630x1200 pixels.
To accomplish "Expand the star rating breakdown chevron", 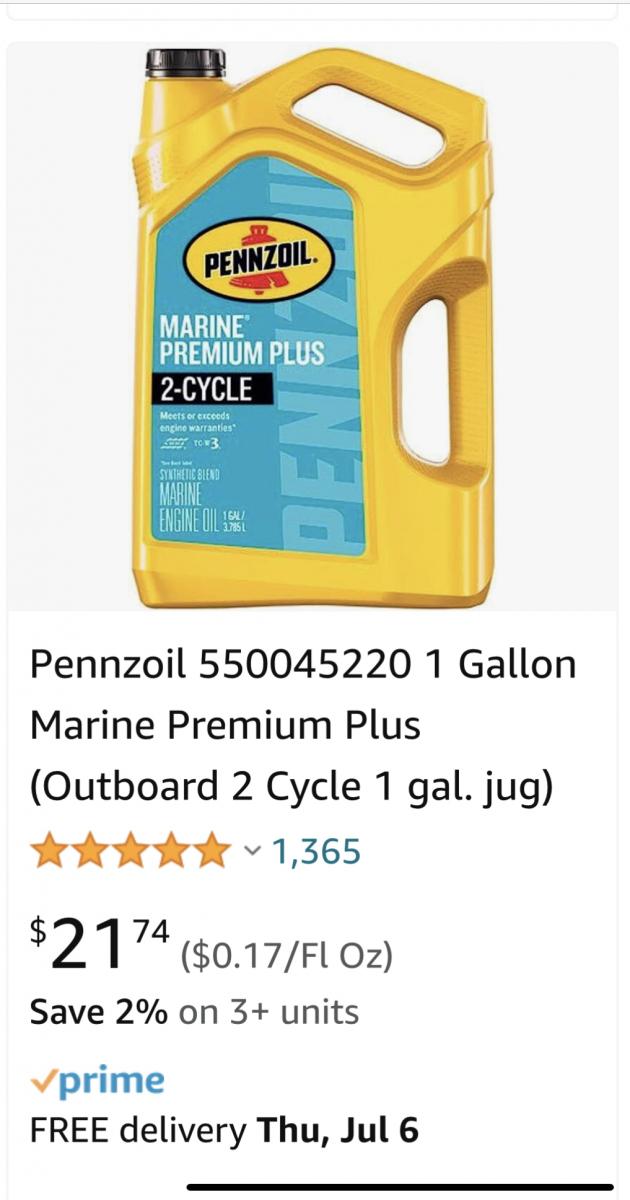I will coord(253,851).
